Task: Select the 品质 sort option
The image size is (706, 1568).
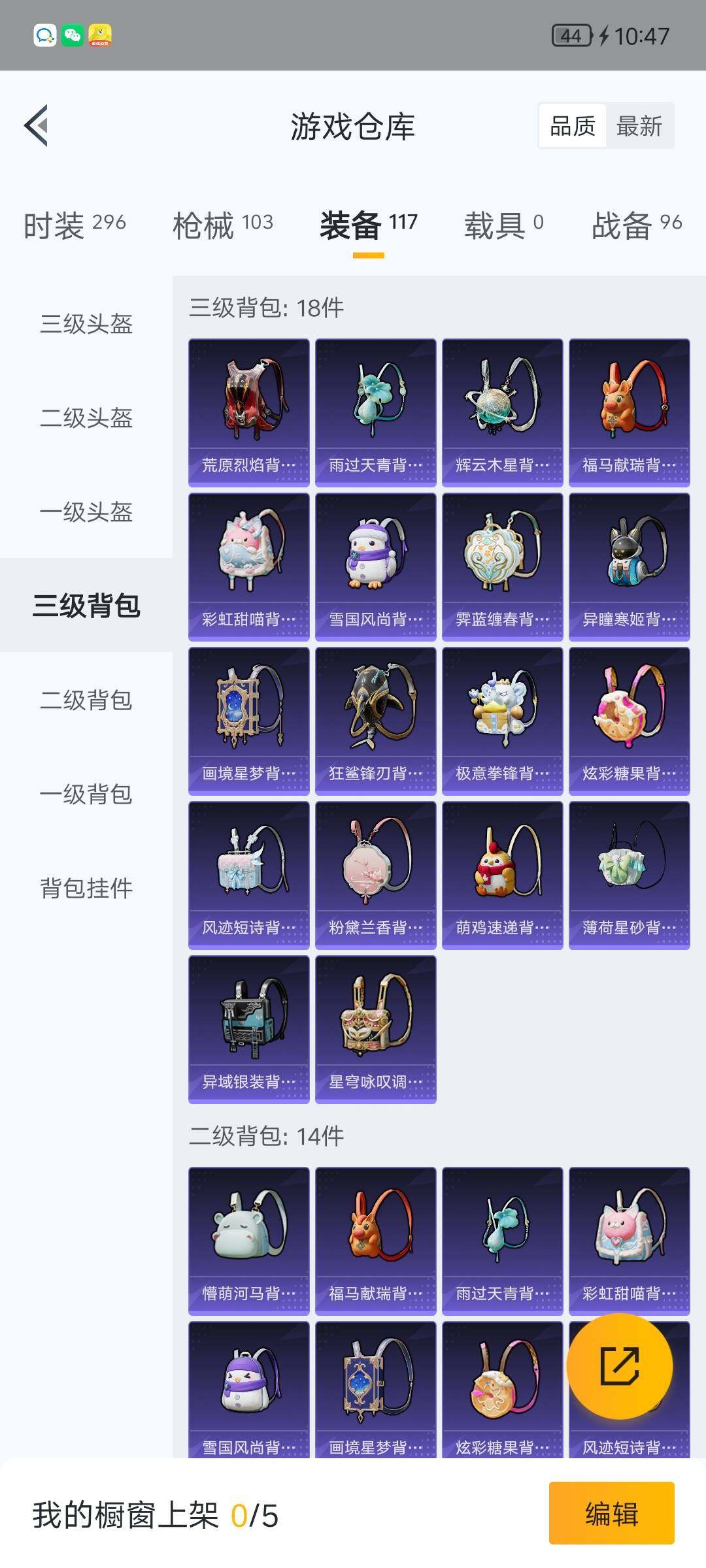Action: click(x=572, y=124)
